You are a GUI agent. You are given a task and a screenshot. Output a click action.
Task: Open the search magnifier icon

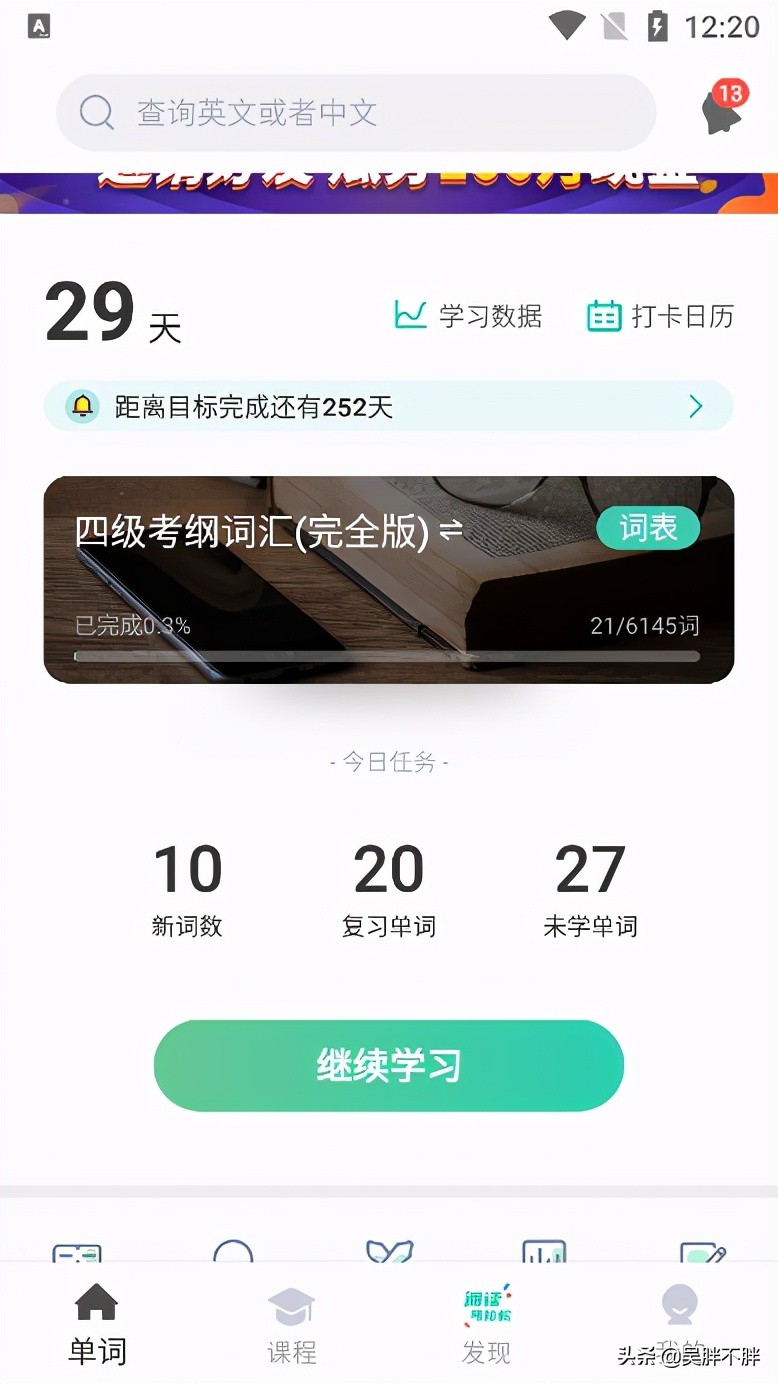pyautogui.click(x=97, y=112)
